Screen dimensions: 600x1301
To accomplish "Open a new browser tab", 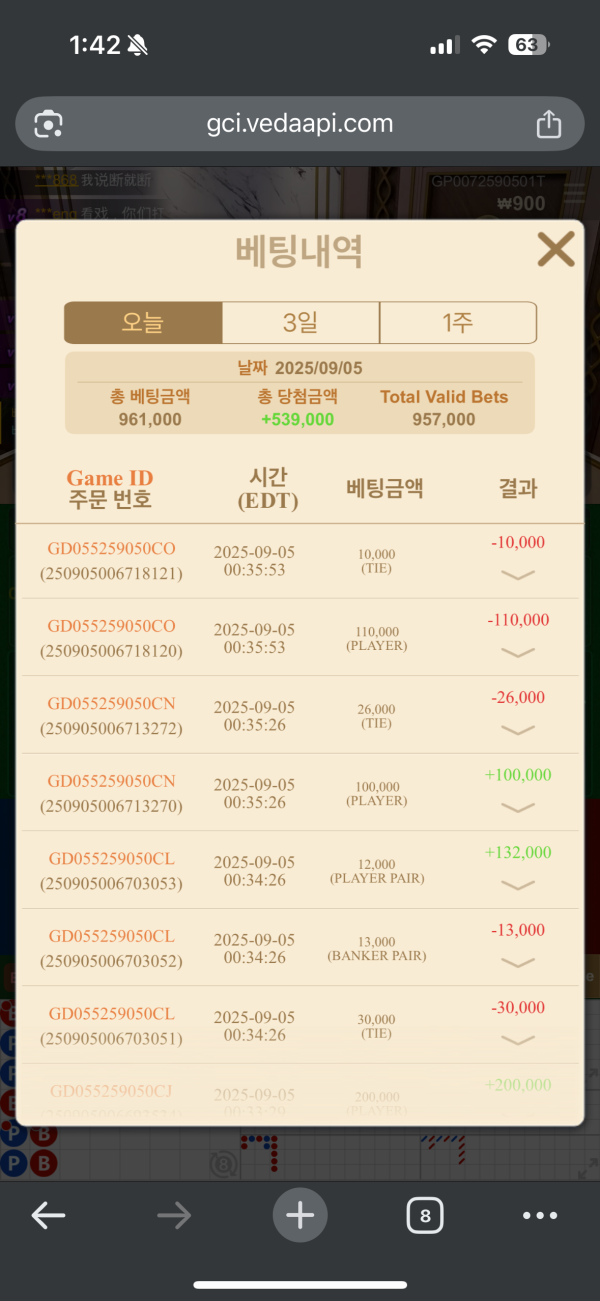I will click(300, 1215).
